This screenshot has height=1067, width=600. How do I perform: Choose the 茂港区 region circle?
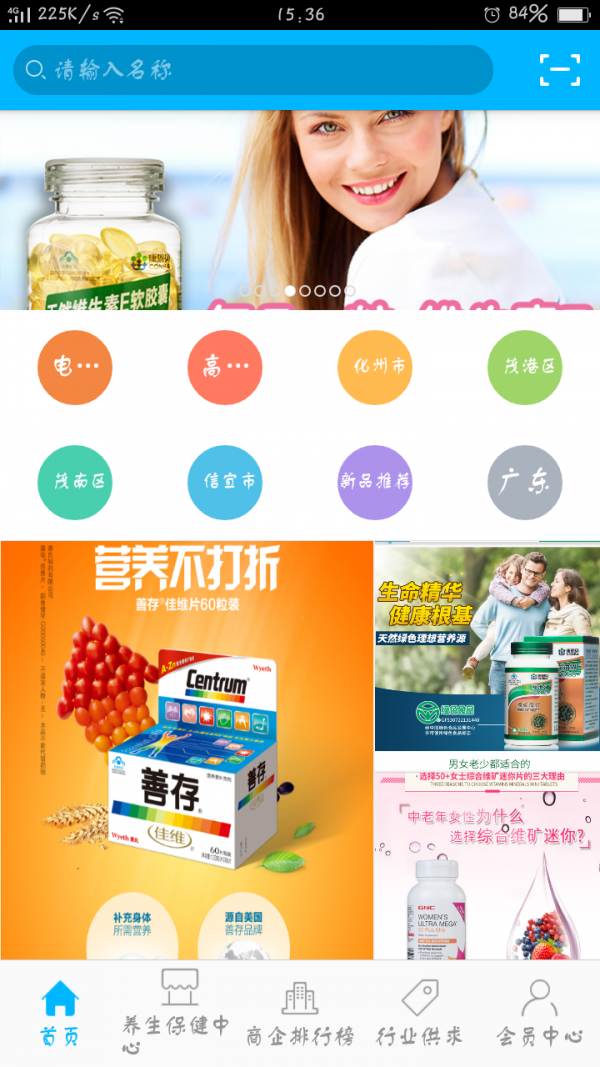[525, 367]
